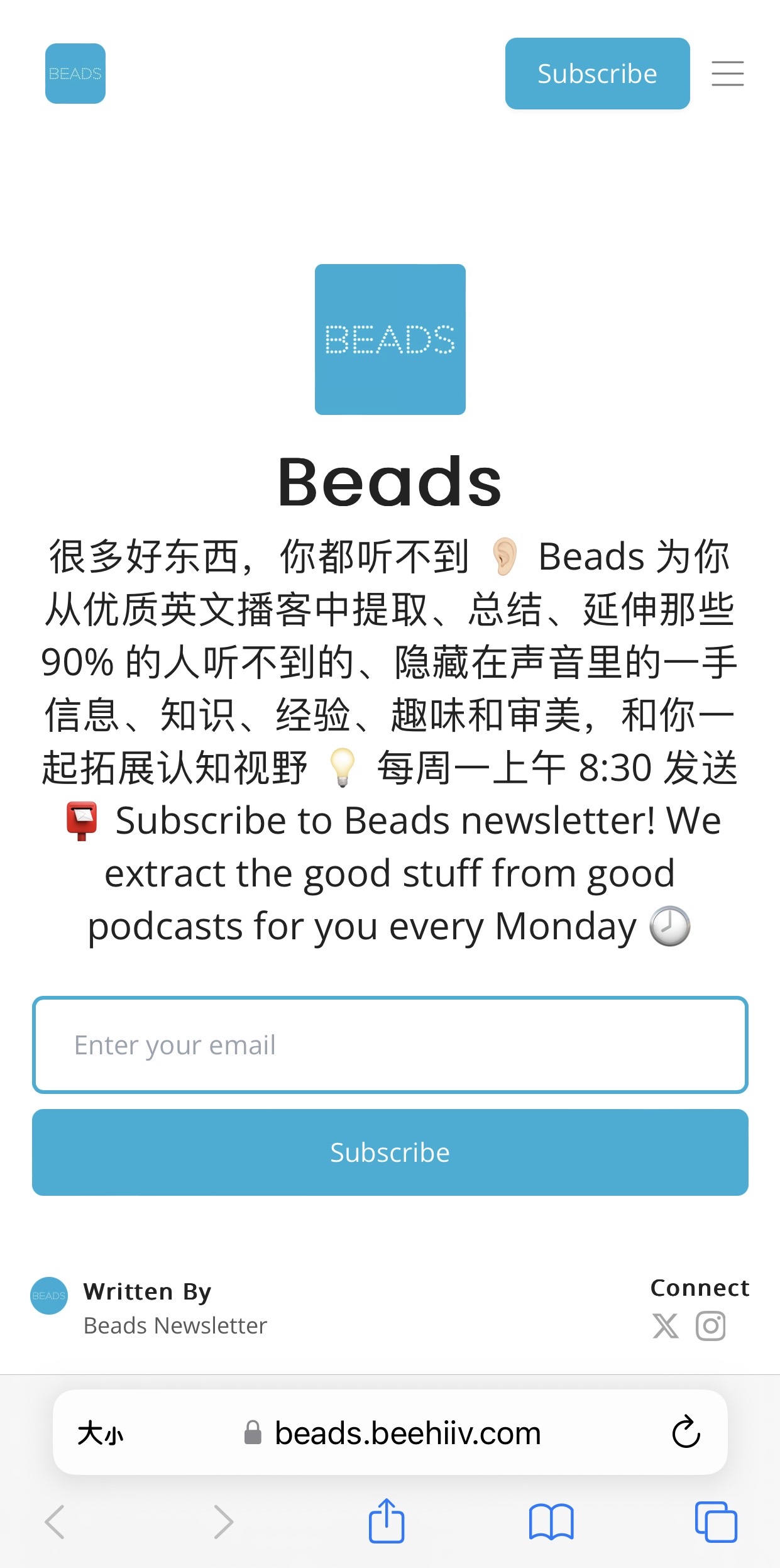Open the Instagram profile link
The image size is (780, 1568).
click(x=711, y=1326)
